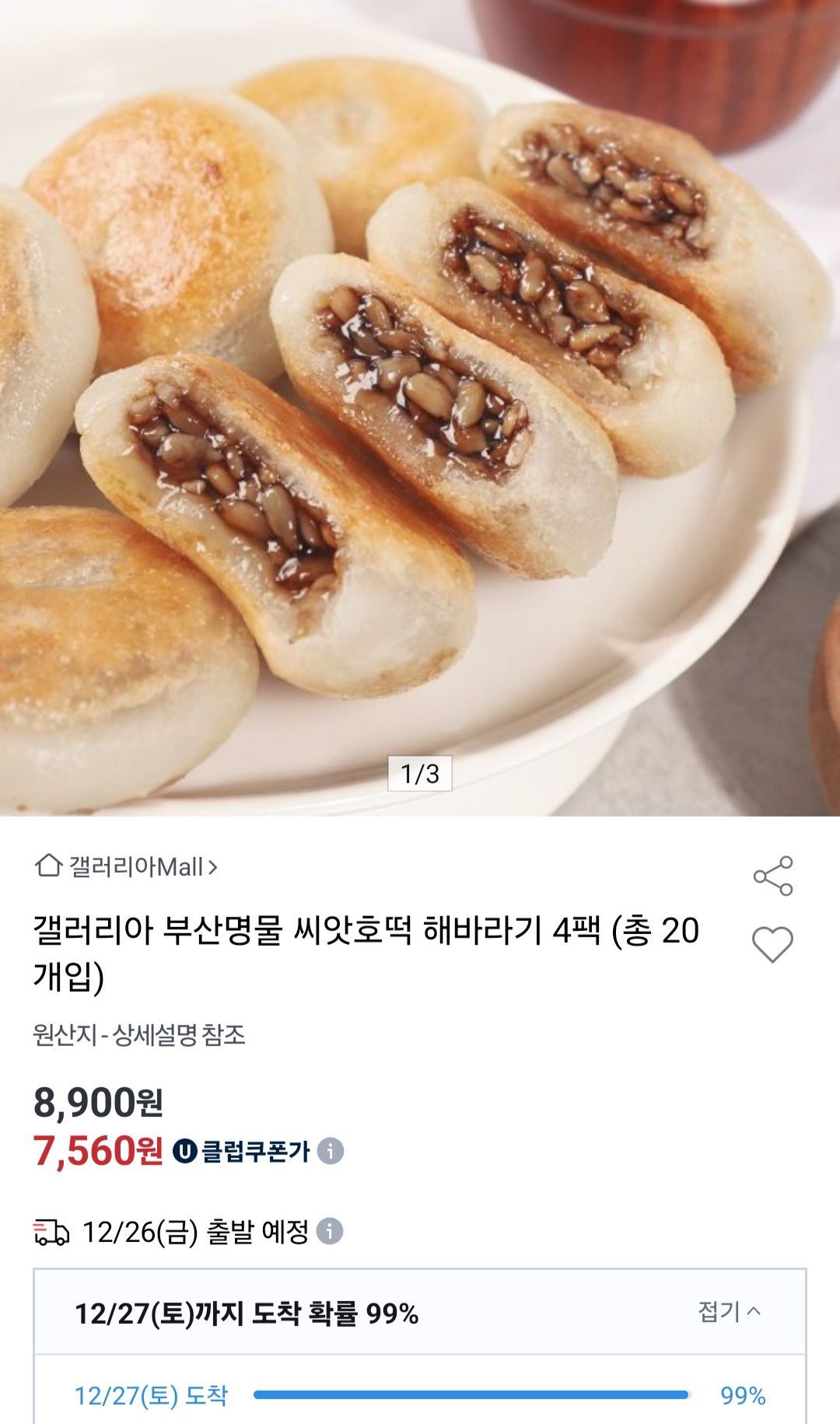Share this product
The height and width of the screenshot is (1424, 840).
coord(772,876)
